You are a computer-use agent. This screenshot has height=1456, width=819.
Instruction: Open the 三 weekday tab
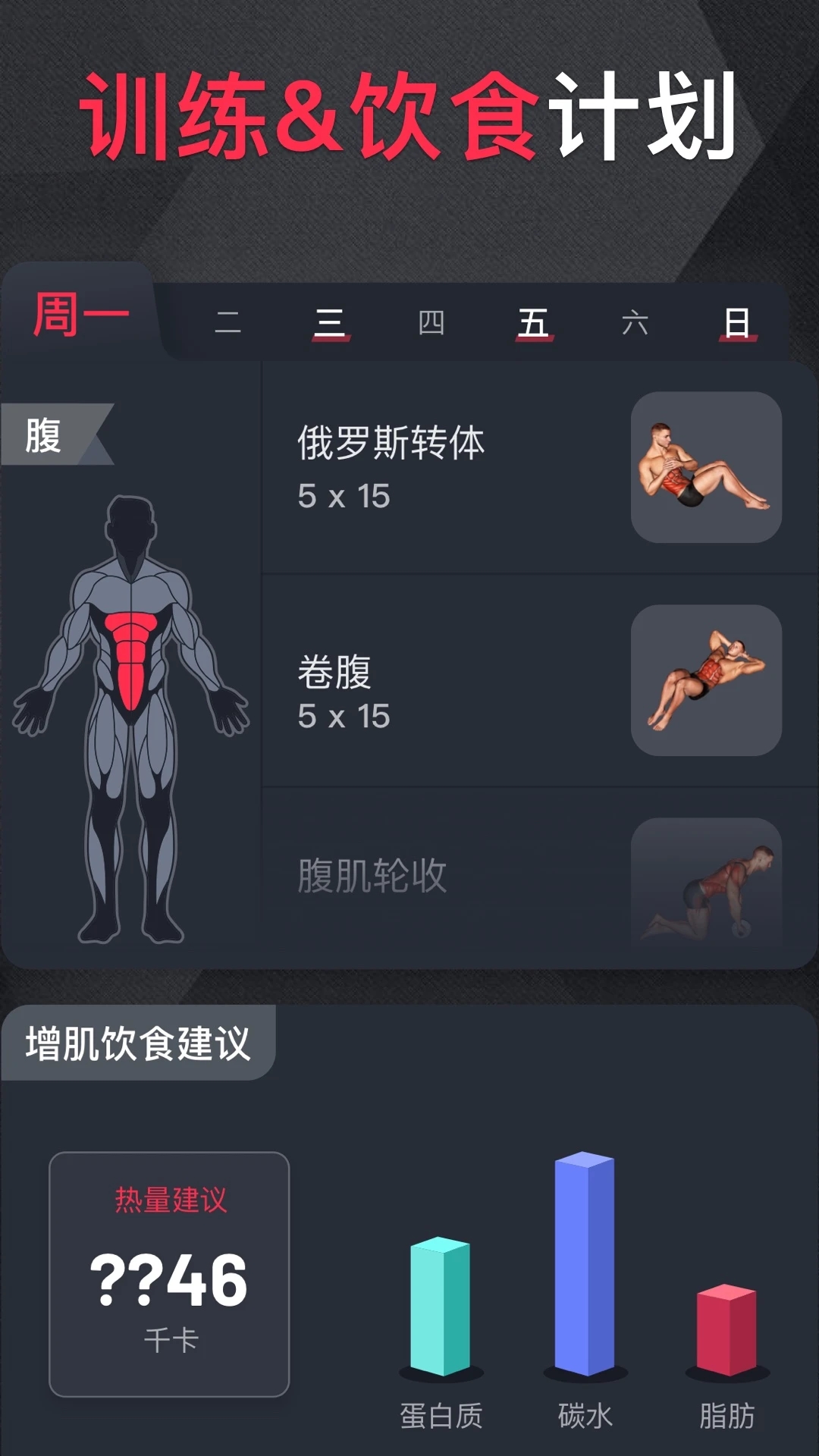(328, 321)
